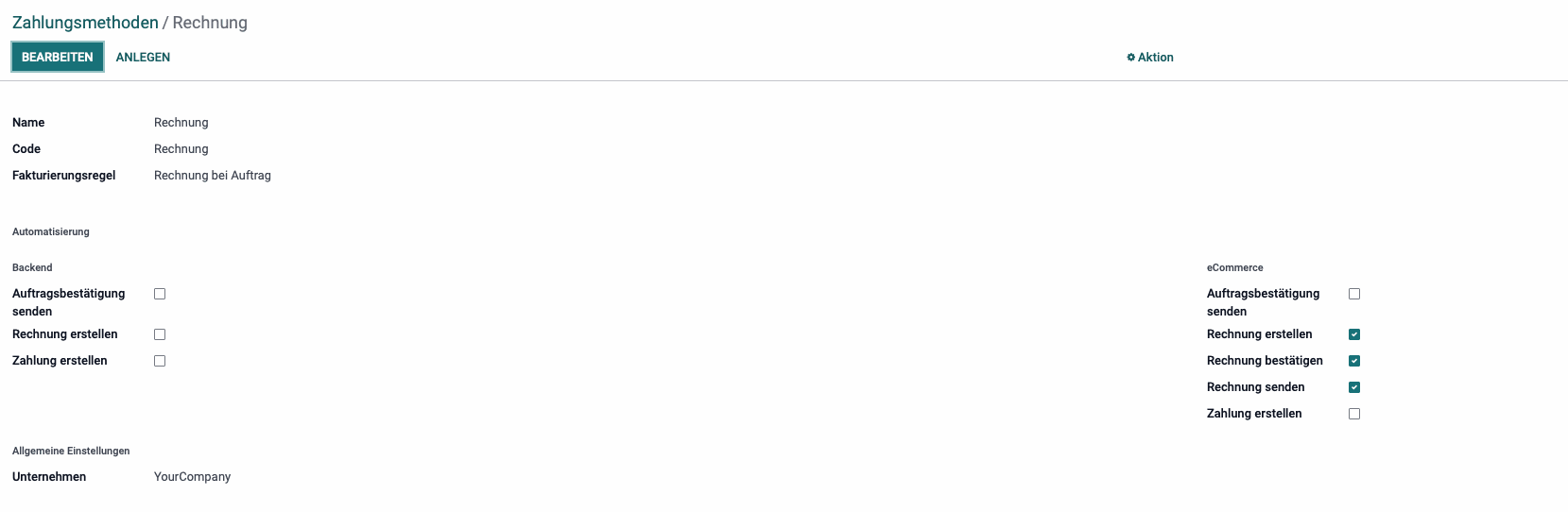The width and height of the screenshot is (1568, 512).
Task: Tap the BEARBEITEN button
Action: point(58,57)
